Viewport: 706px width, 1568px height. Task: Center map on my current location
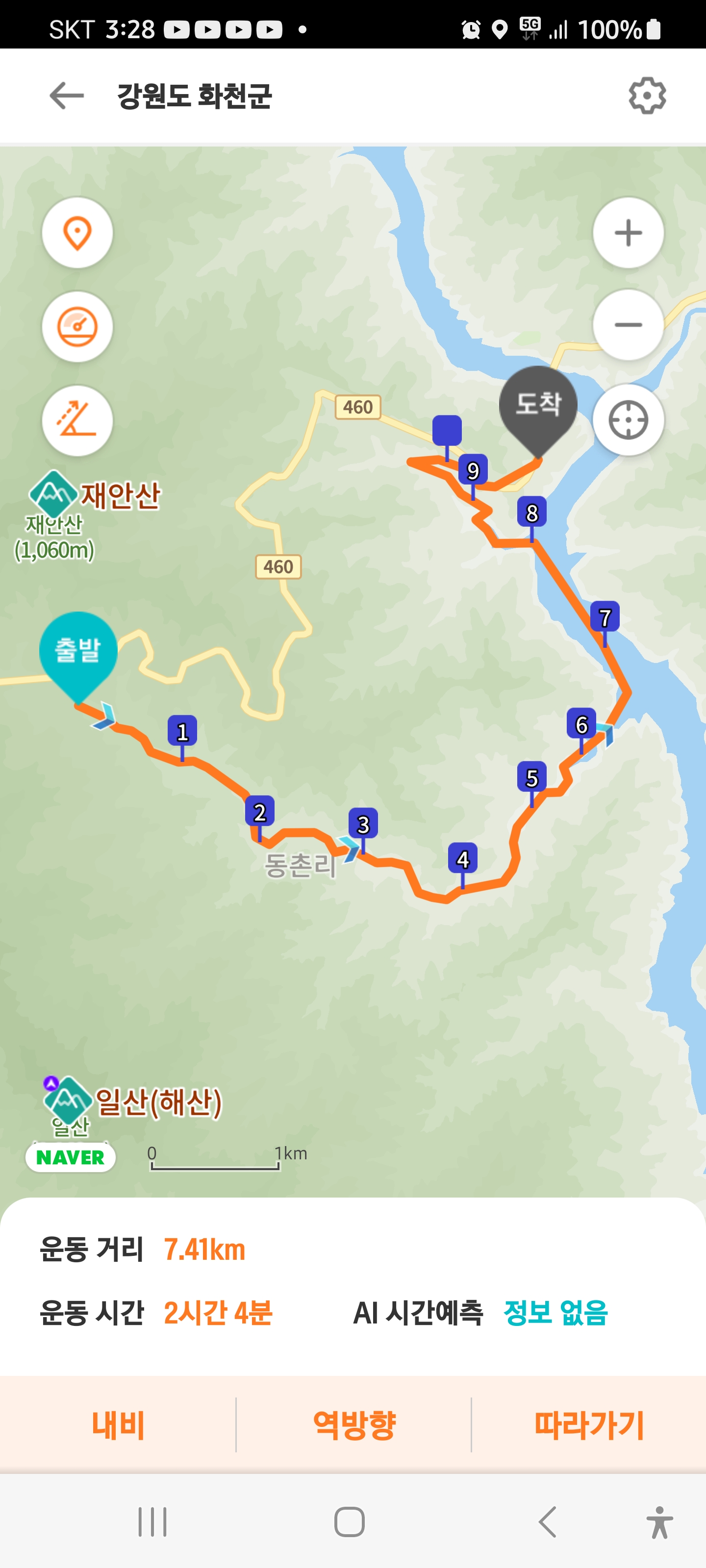coord(628,420)
